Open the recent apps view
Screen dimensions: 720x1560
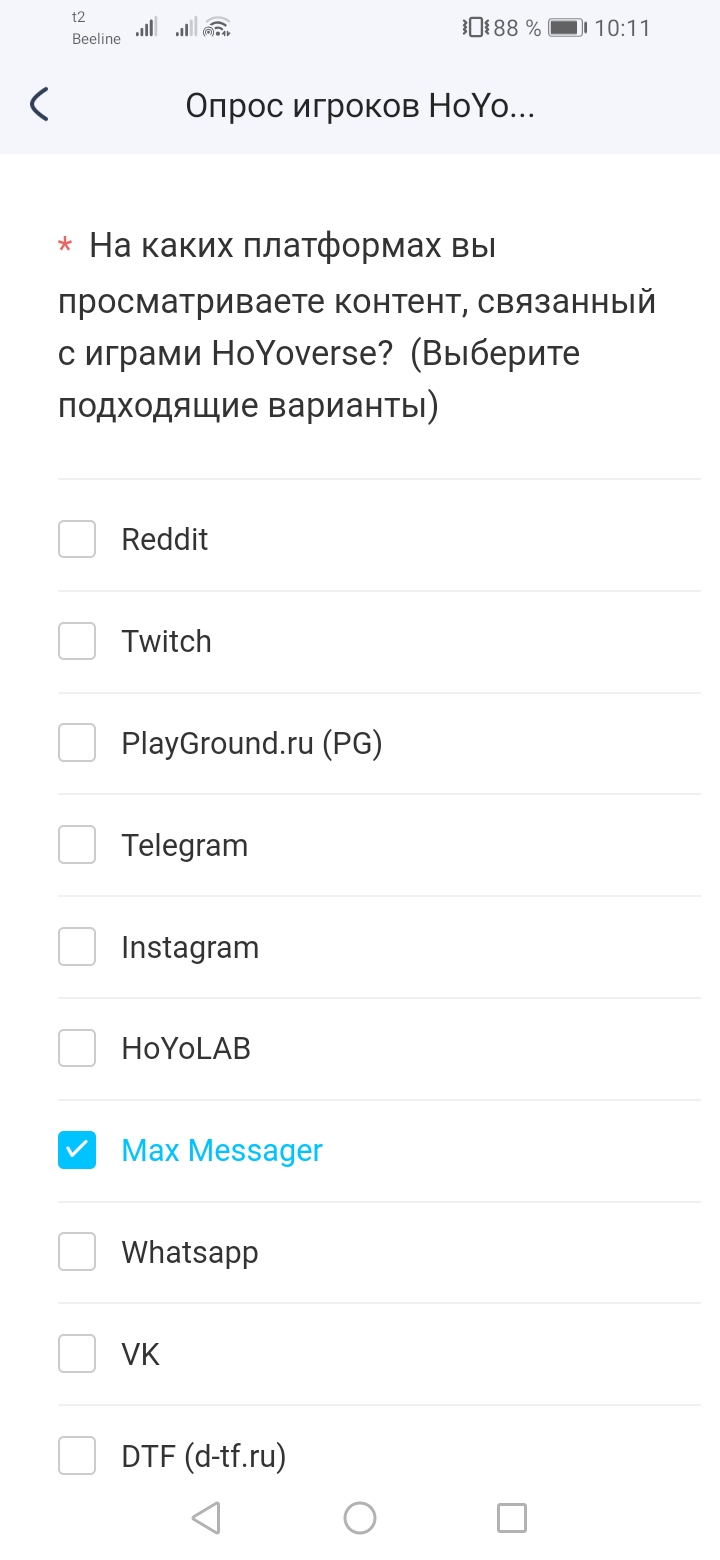(511, 1518)
